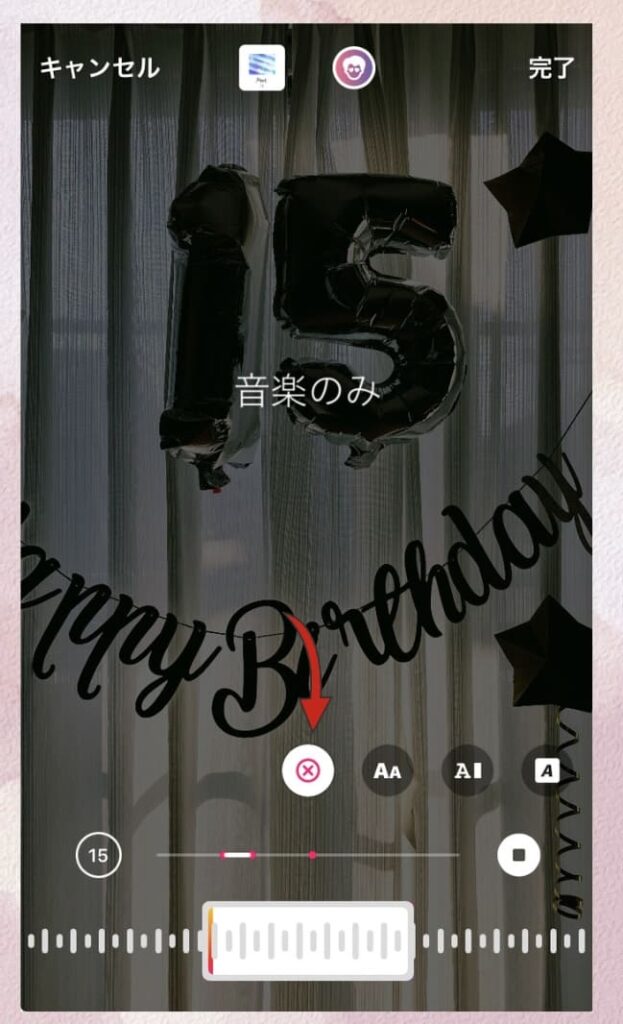Screen dimensions: 623x1024
Task: Tap キャンセル to cancel music editing
Action: pos(99,68)
